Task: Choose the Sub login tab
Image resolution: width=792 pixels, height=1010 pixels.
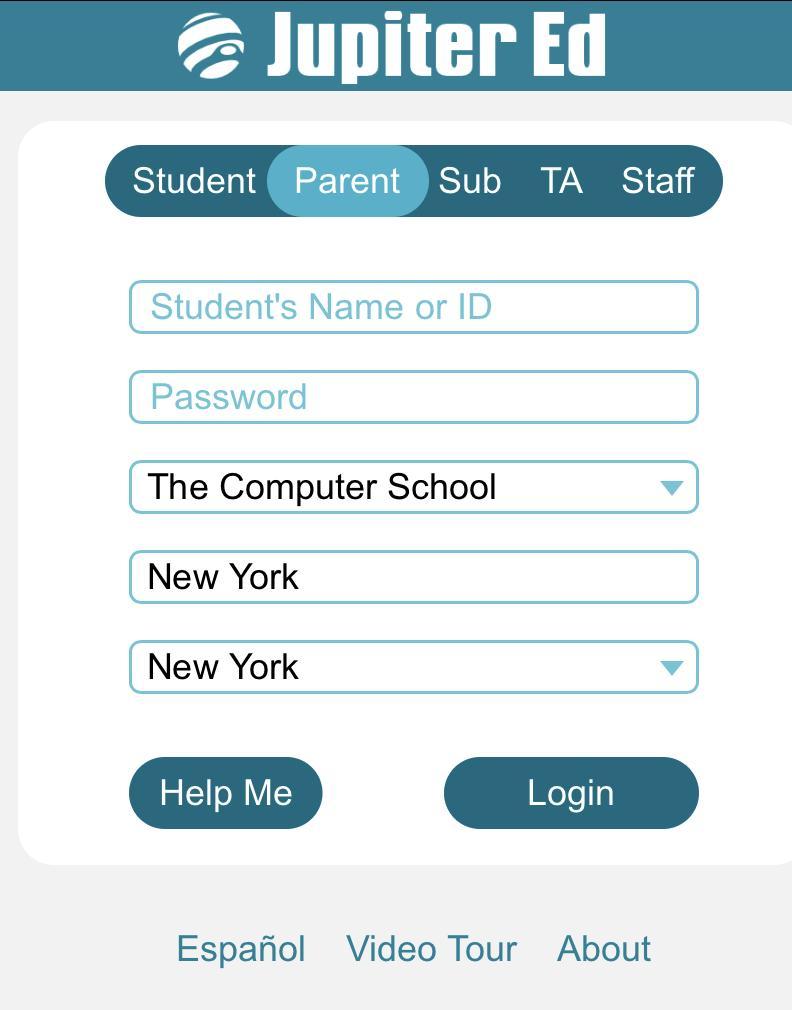Action: coord(469,181)
